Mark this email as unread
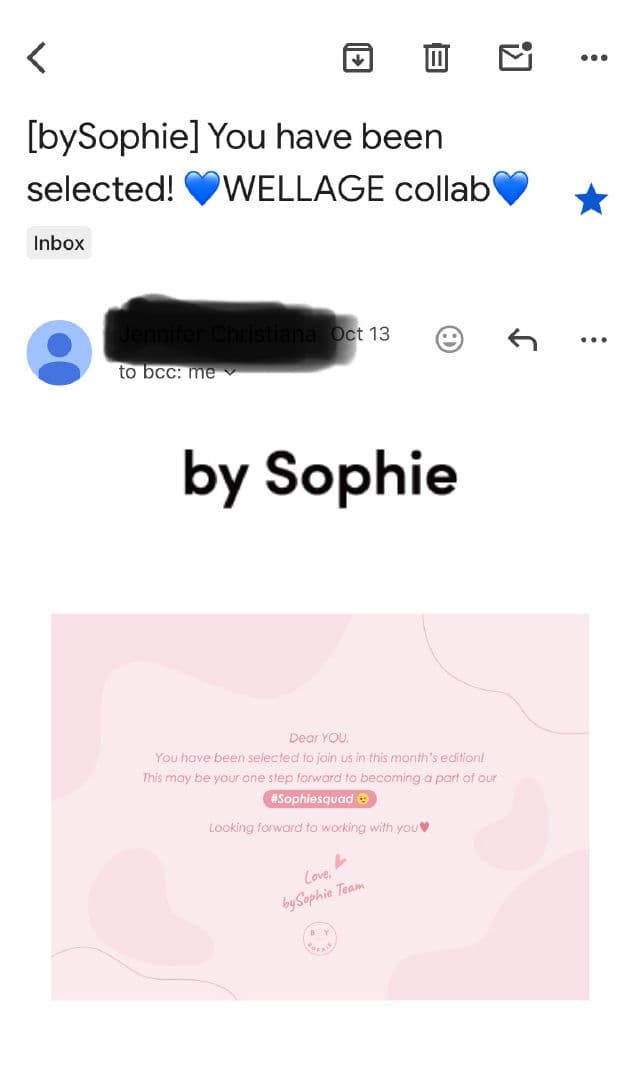Image resolution: width=640 pixels, height=1078 pixels. (516, 57)
